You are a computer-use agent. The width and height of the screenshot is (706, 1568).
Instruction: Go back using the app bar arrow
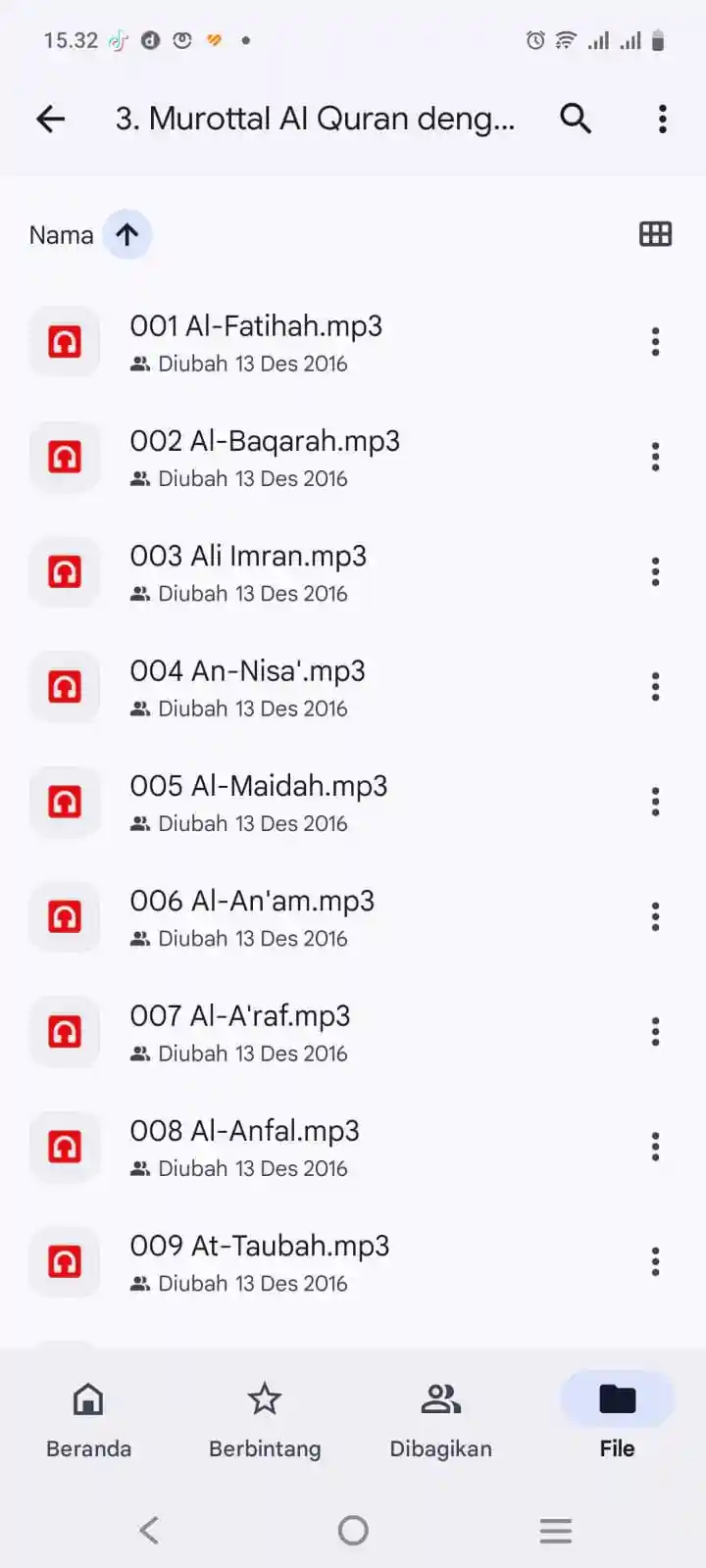tap(50, 119)
